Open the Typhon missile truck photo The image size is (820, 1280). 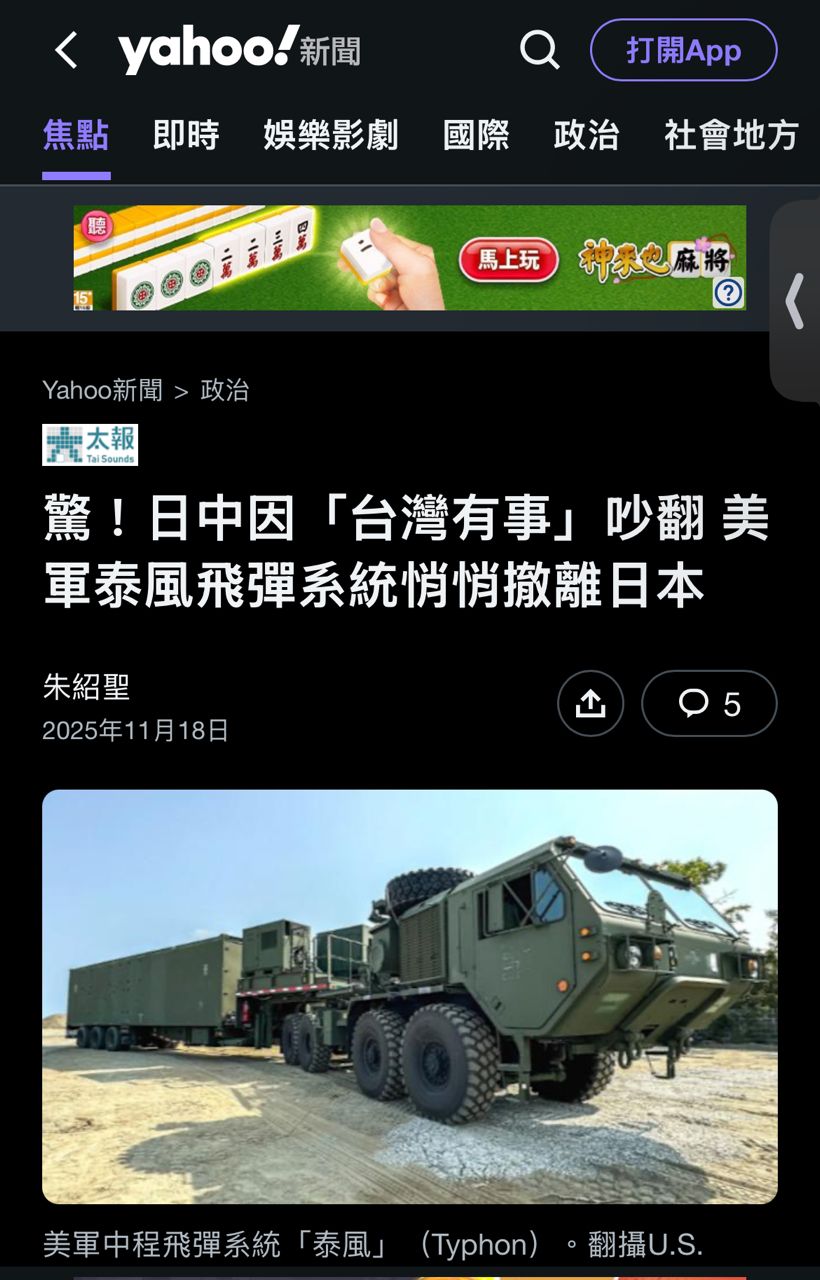click(x=410, y=996)
